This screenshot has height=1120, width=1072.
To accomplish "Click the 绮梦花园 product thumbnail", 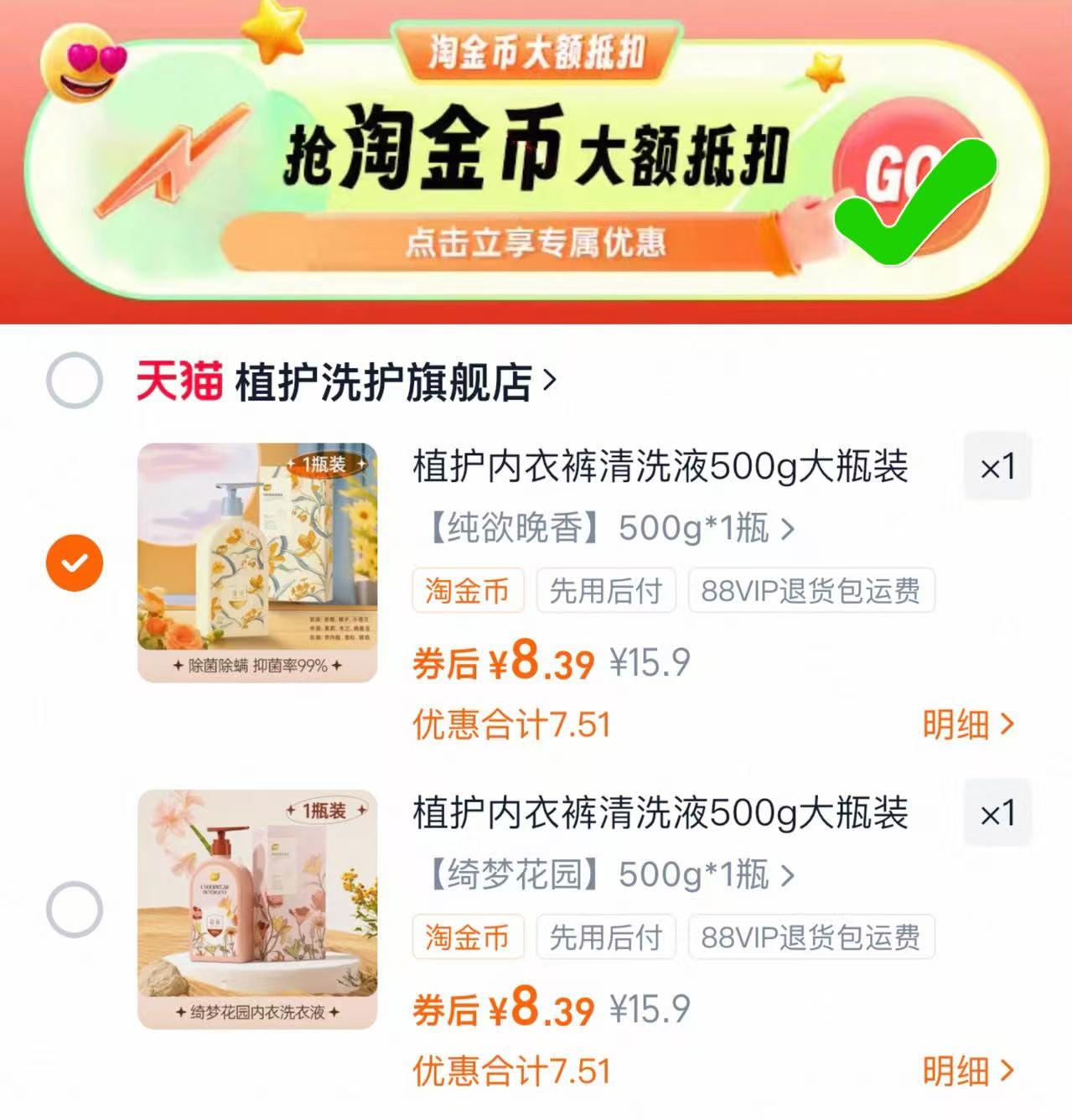I will tap(256, 910).
